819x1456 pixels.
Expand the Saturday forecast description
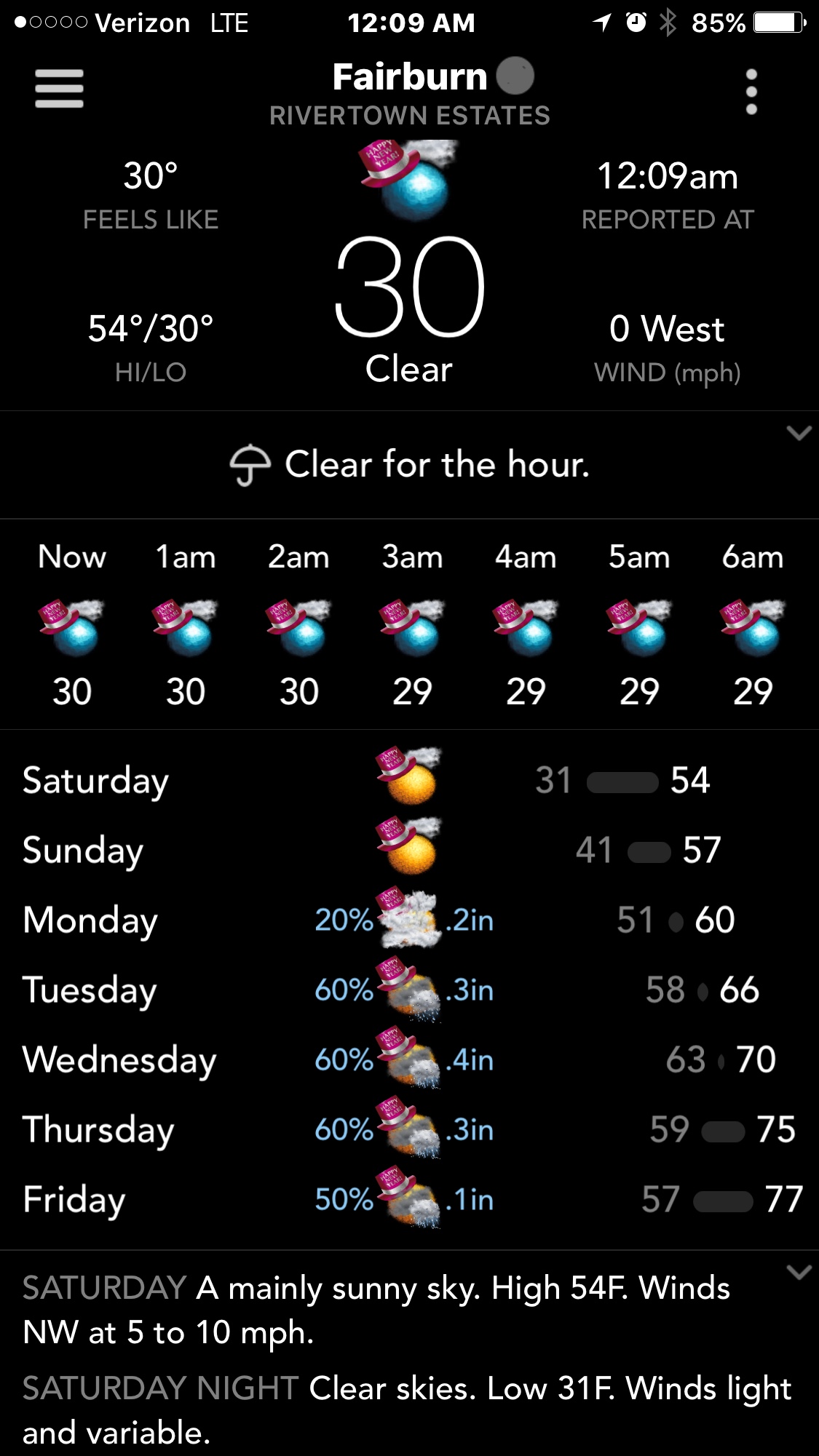coord(799,1273)
